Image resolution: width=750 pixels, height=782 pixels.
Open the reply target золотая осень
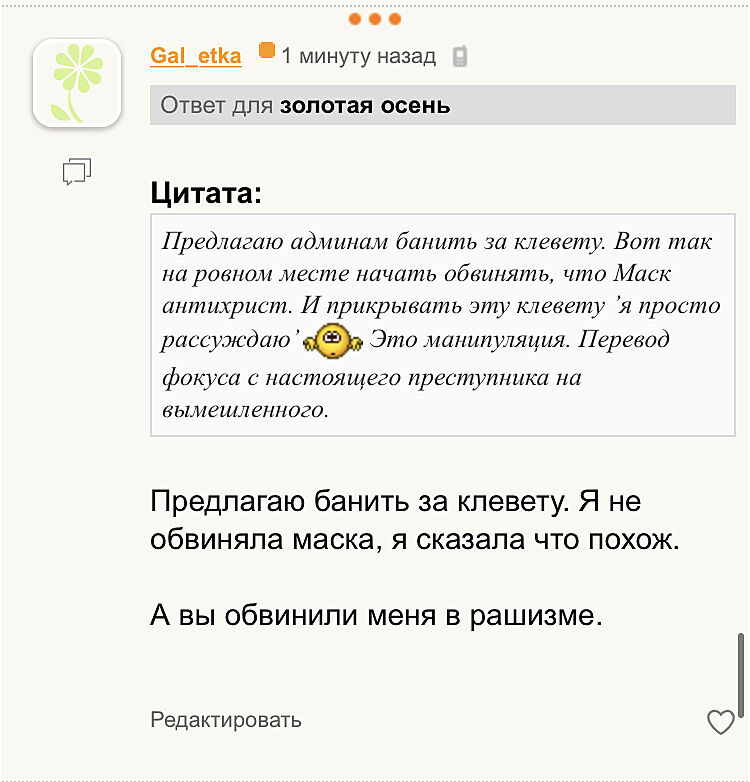click(365, 105)
